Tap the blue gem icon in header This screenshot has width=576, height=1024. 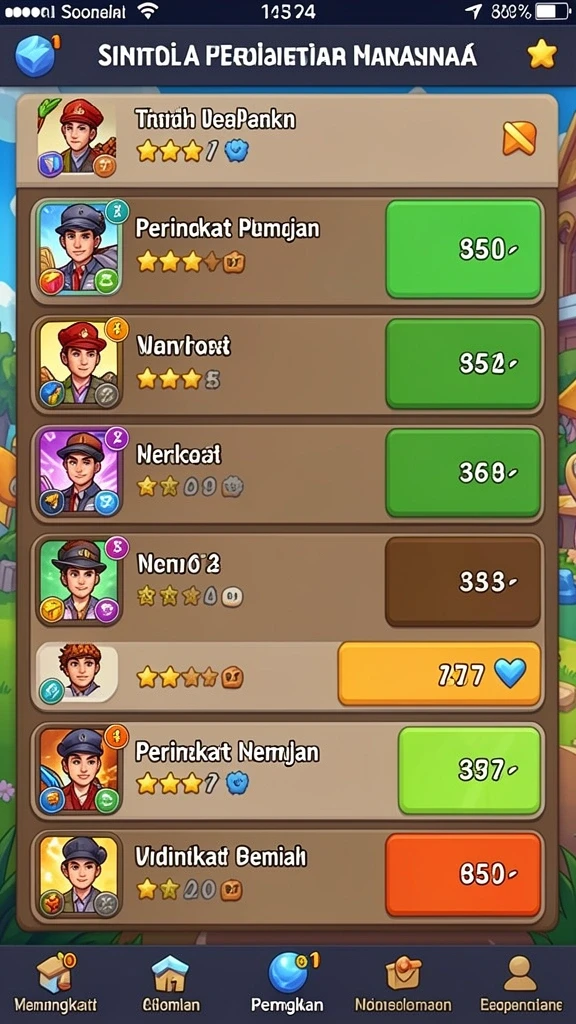tap(35, 56)
